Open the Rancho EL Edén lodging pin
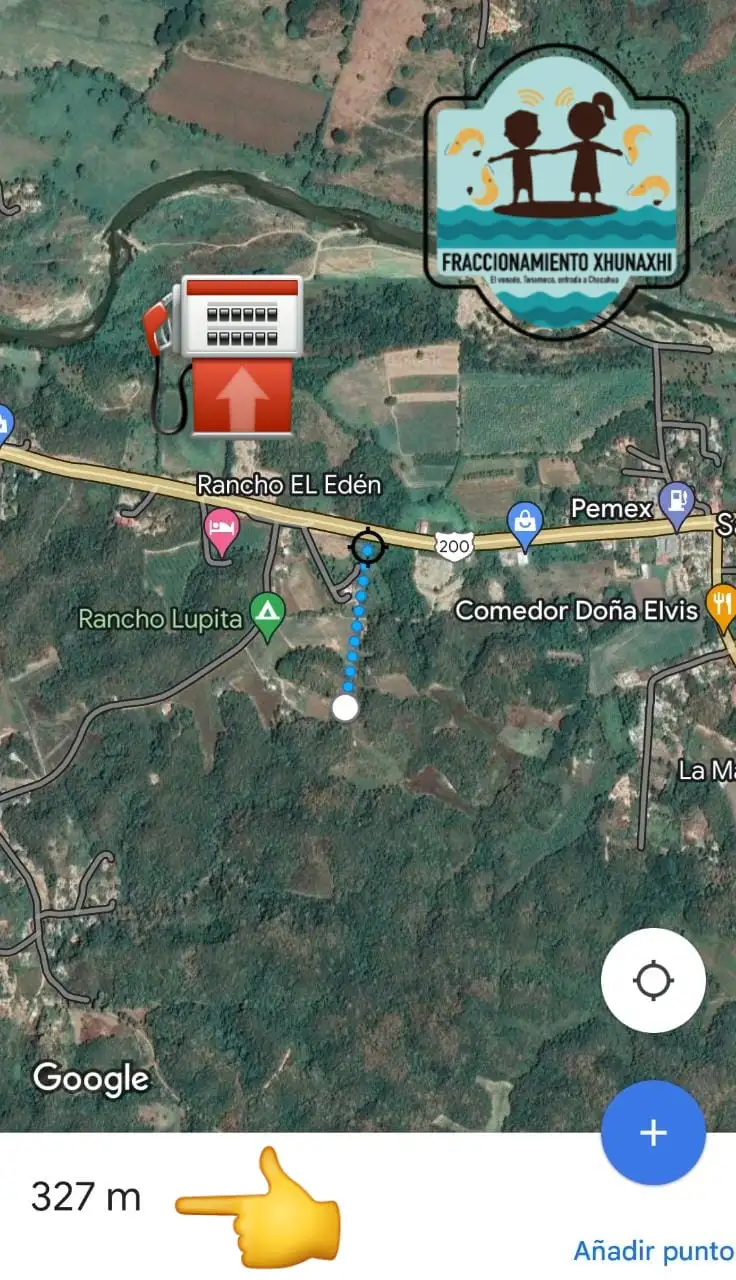Image resolution: width=736 pixels, height=1280 pixels. (221, 531)
